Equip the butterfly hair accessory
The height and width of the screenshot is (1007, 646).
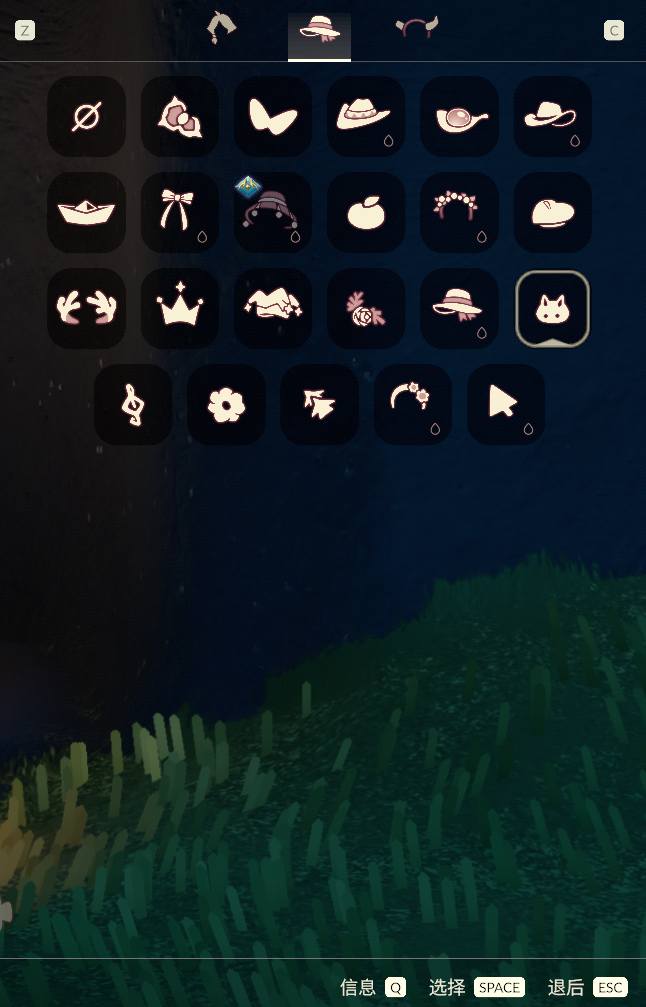click(273, 116)
